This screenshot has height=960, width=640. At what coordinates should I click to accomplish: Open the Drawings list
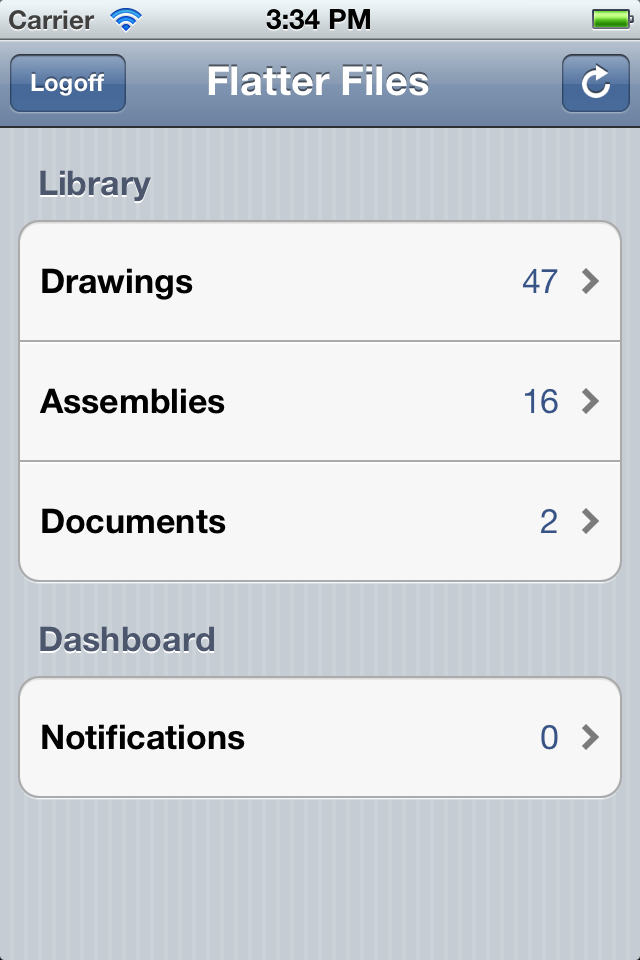(320, 282)
